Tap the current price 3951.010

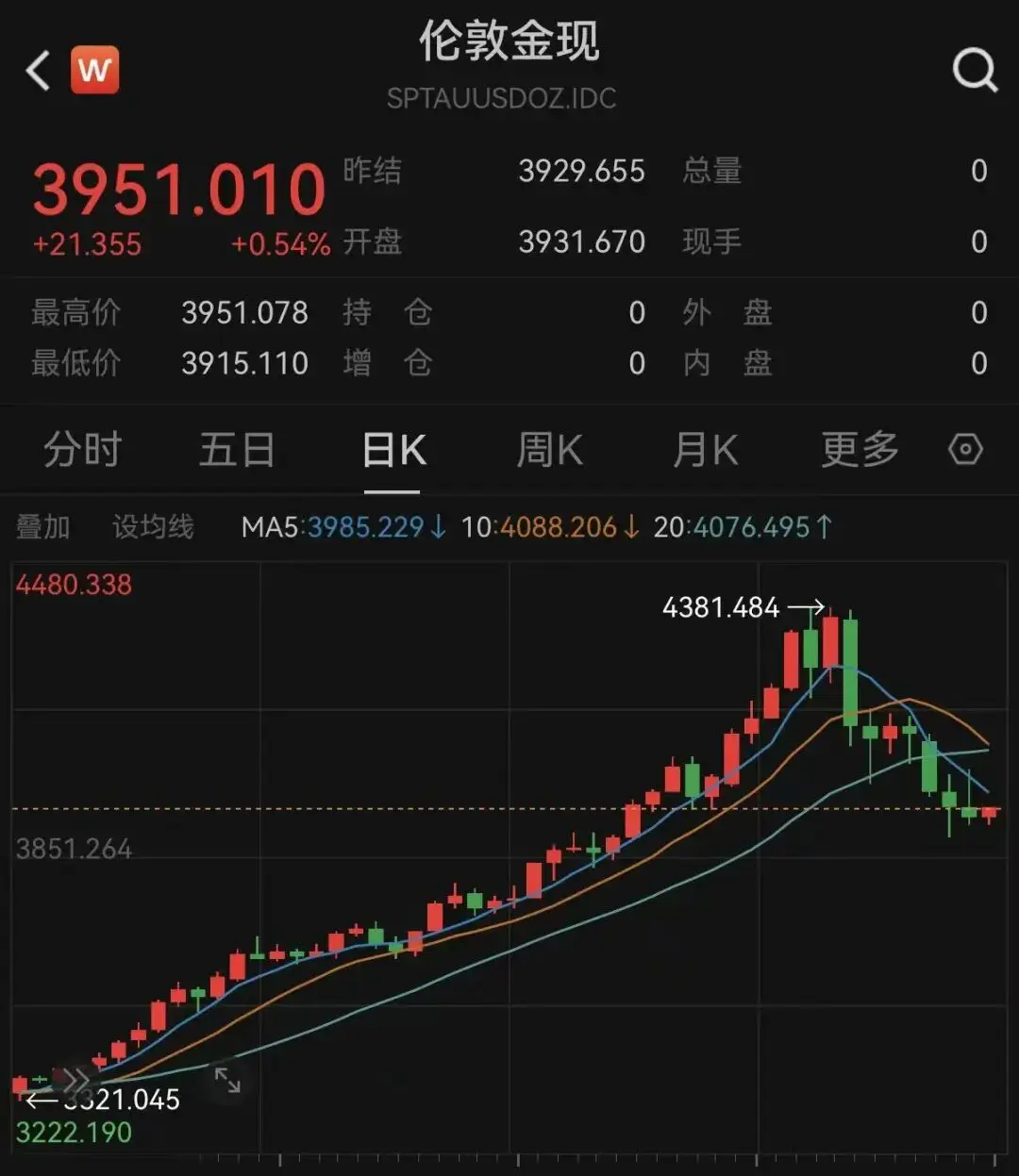[179, 189]
